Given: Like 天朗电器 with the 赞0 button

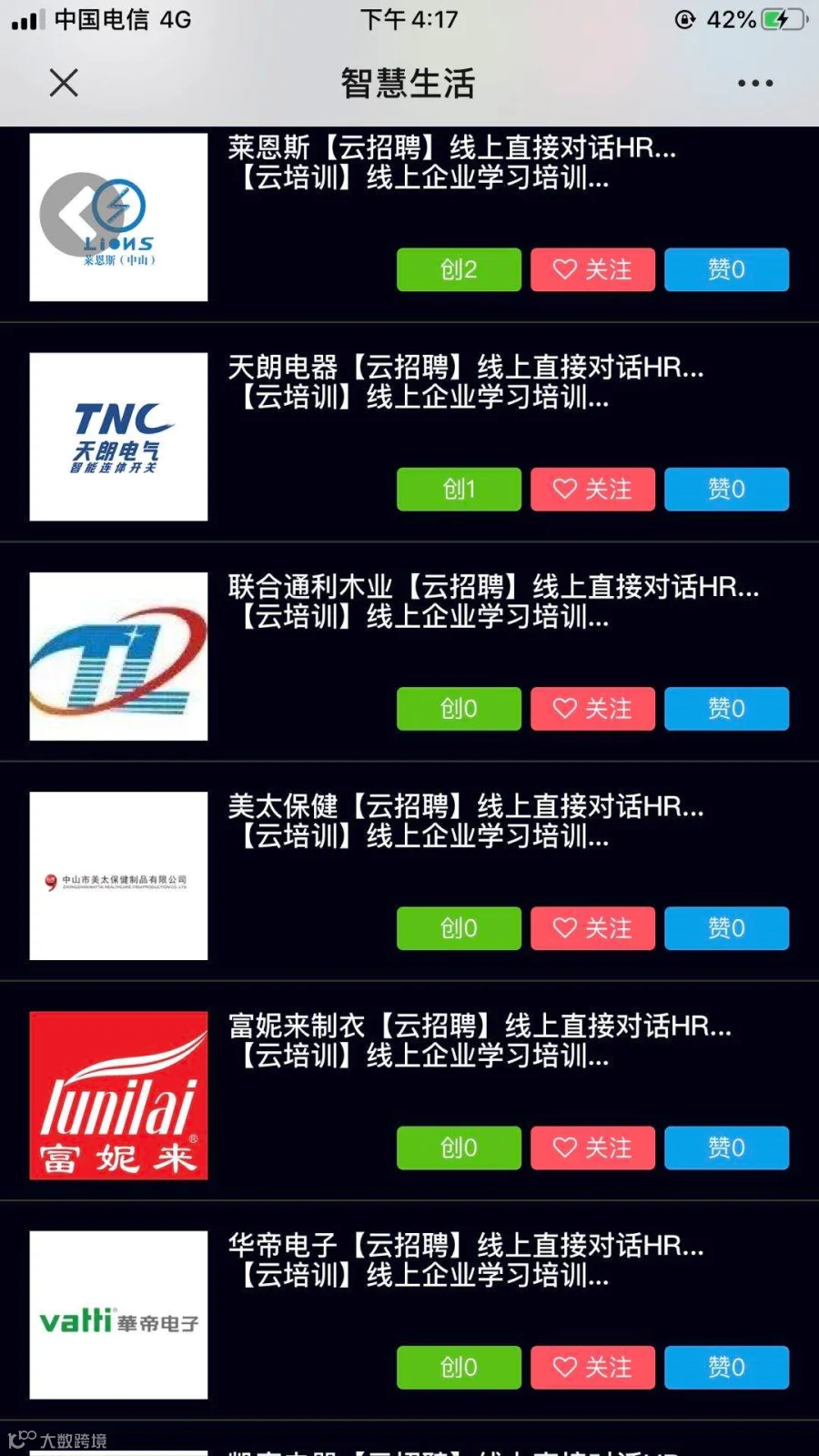Looking at the screenshot, I should point(726,489).
